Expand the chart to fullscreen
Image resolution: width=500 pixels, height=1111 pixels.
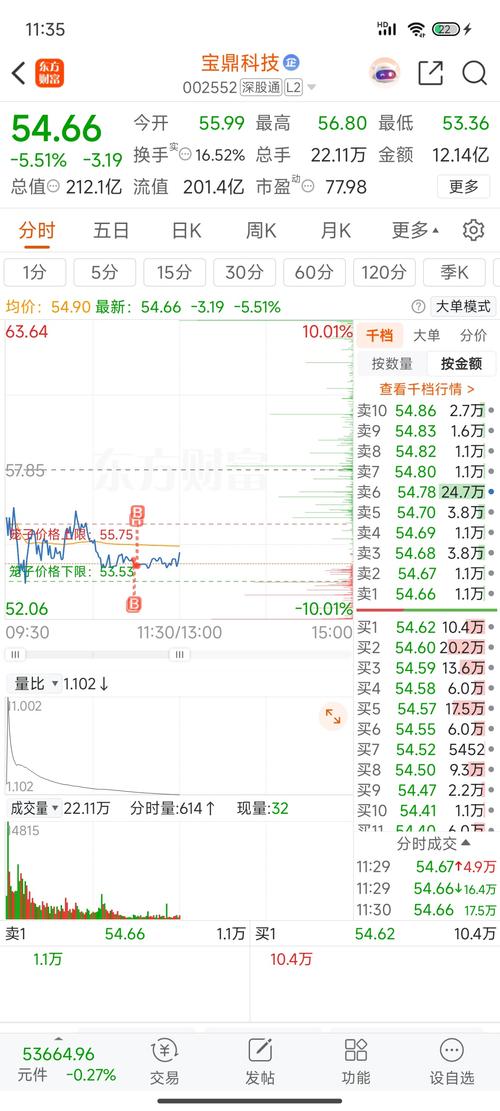tap(332, 716)
